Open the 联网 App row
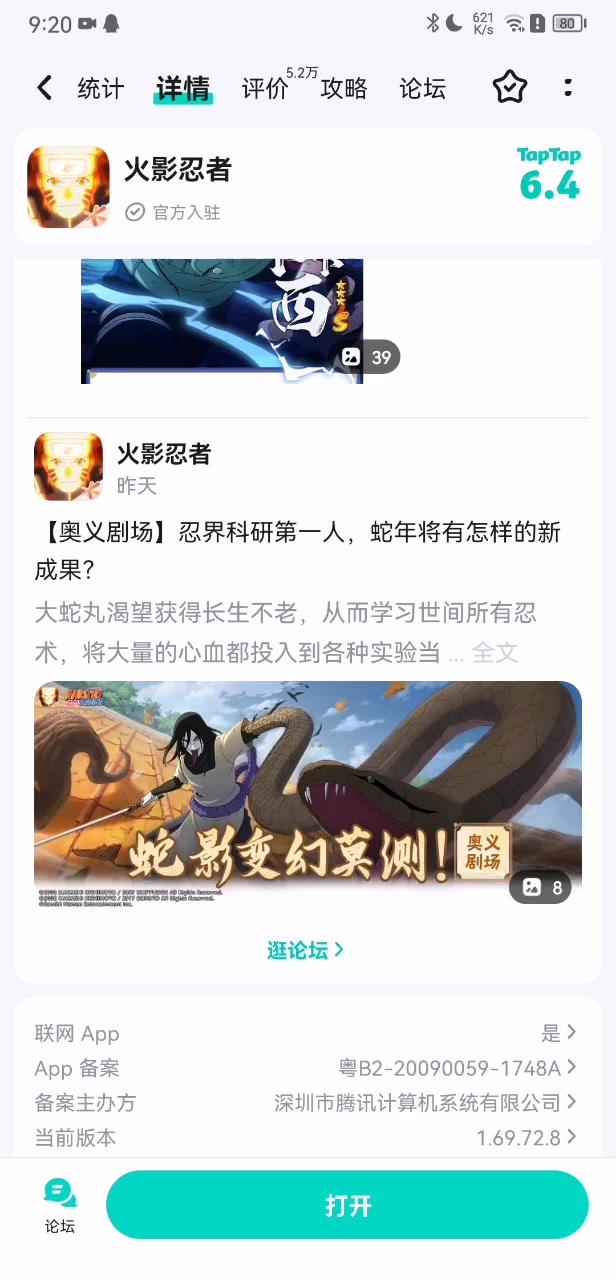Screen dimensions: 616x1280 pyautogui.click(x=306, y=1033)
